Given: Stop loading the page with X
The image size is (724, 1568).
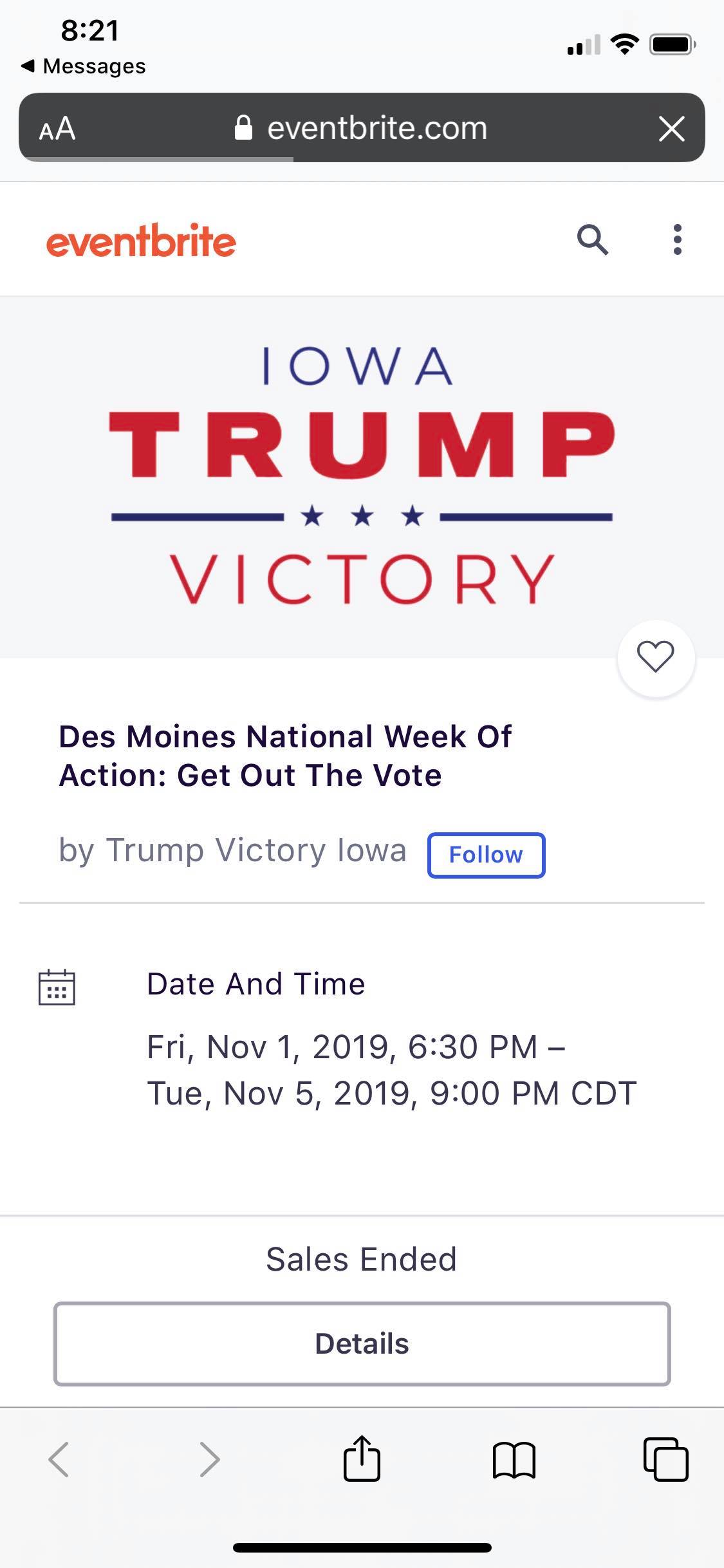Looking at the screenshot, I should pos(671,128).
